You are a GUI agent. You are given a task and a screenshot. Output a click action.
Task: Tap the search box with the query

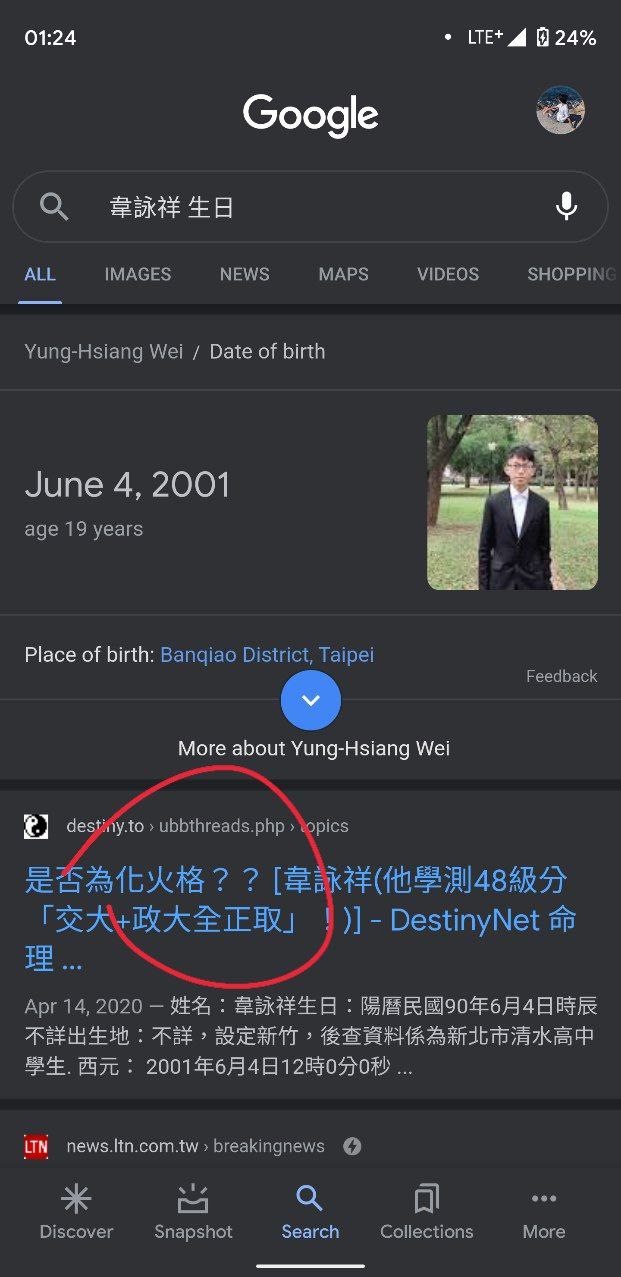(x=310, y=207)
